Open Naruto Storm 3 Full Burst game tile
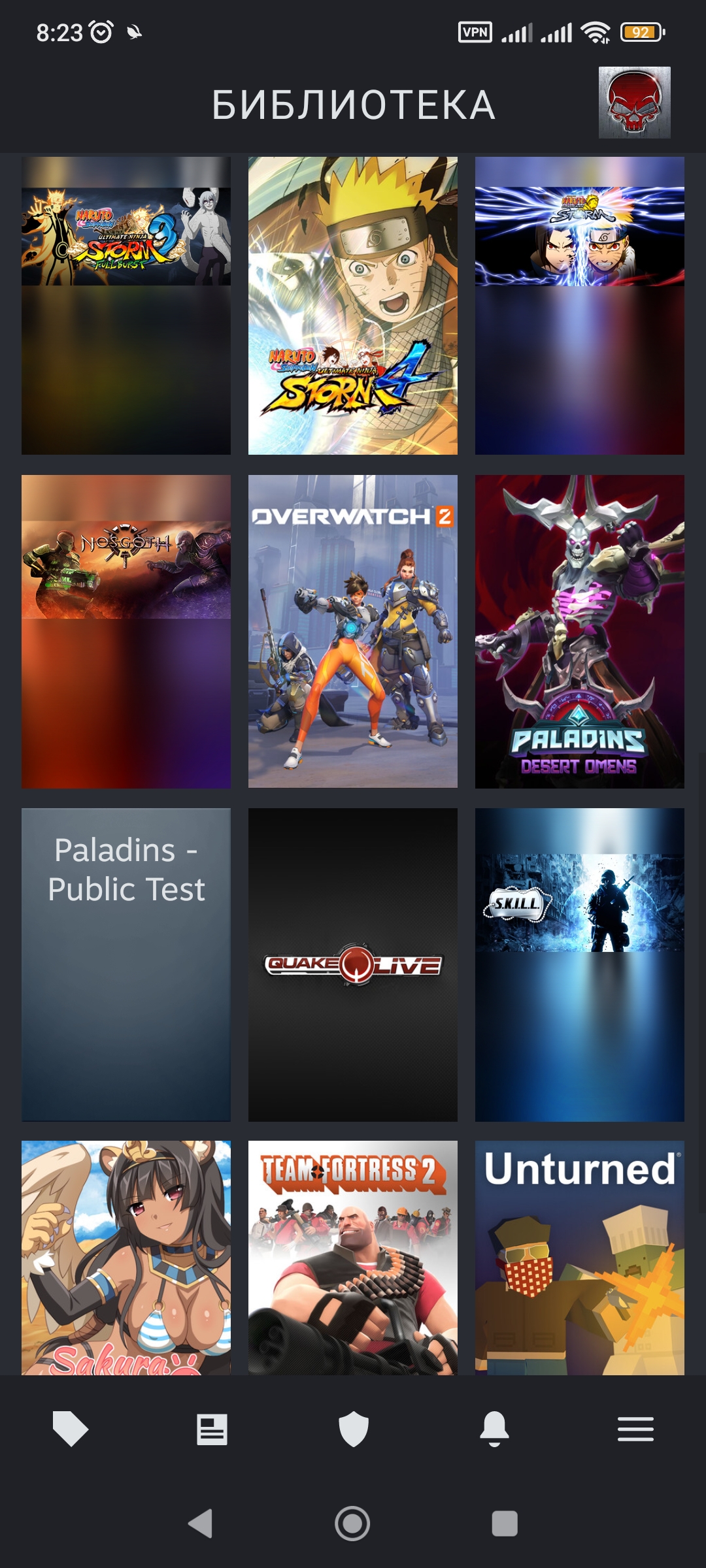Screen dimensions: 706x1568 pyautogui.click(x=126, y=305)
